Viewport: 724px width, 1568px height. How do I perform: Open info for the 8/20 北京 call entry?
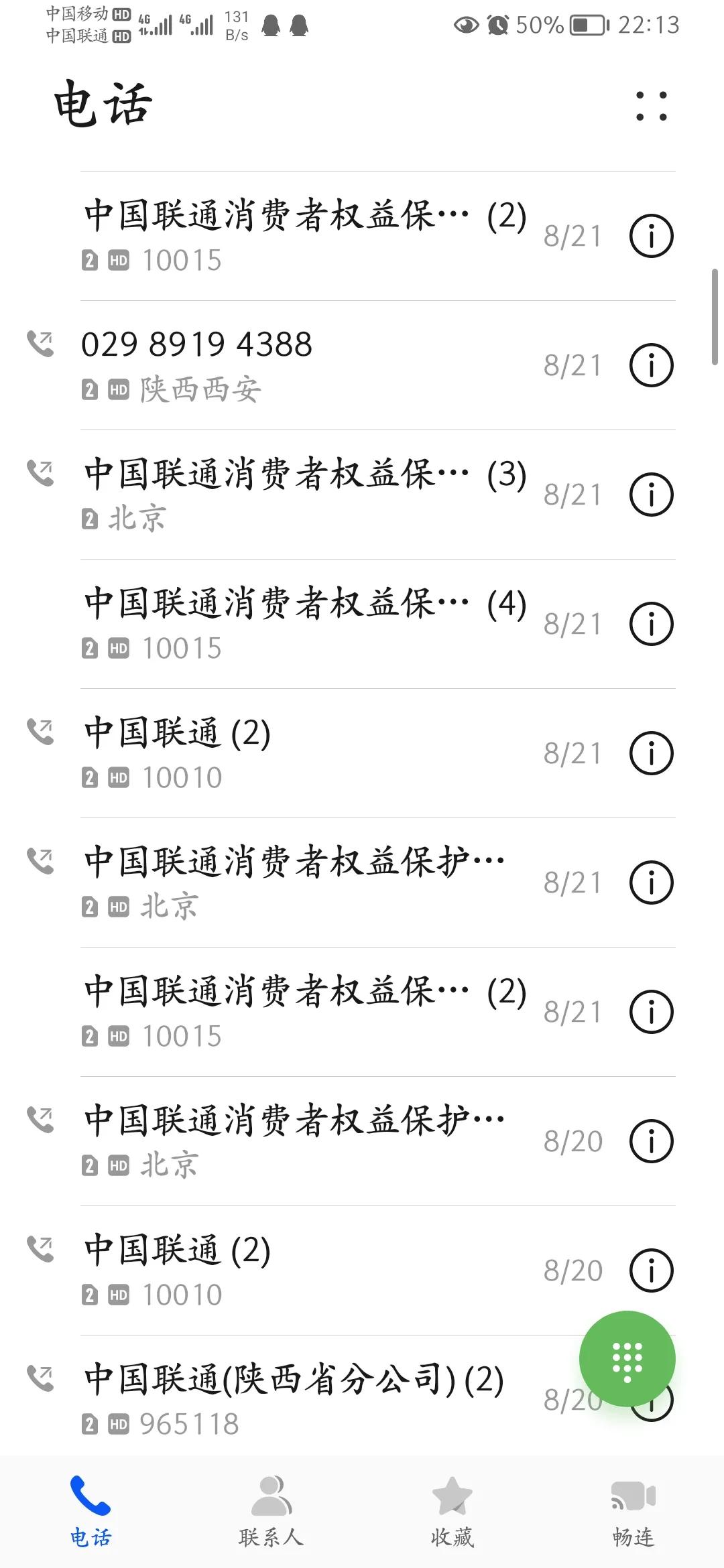tap(651, 1139)
